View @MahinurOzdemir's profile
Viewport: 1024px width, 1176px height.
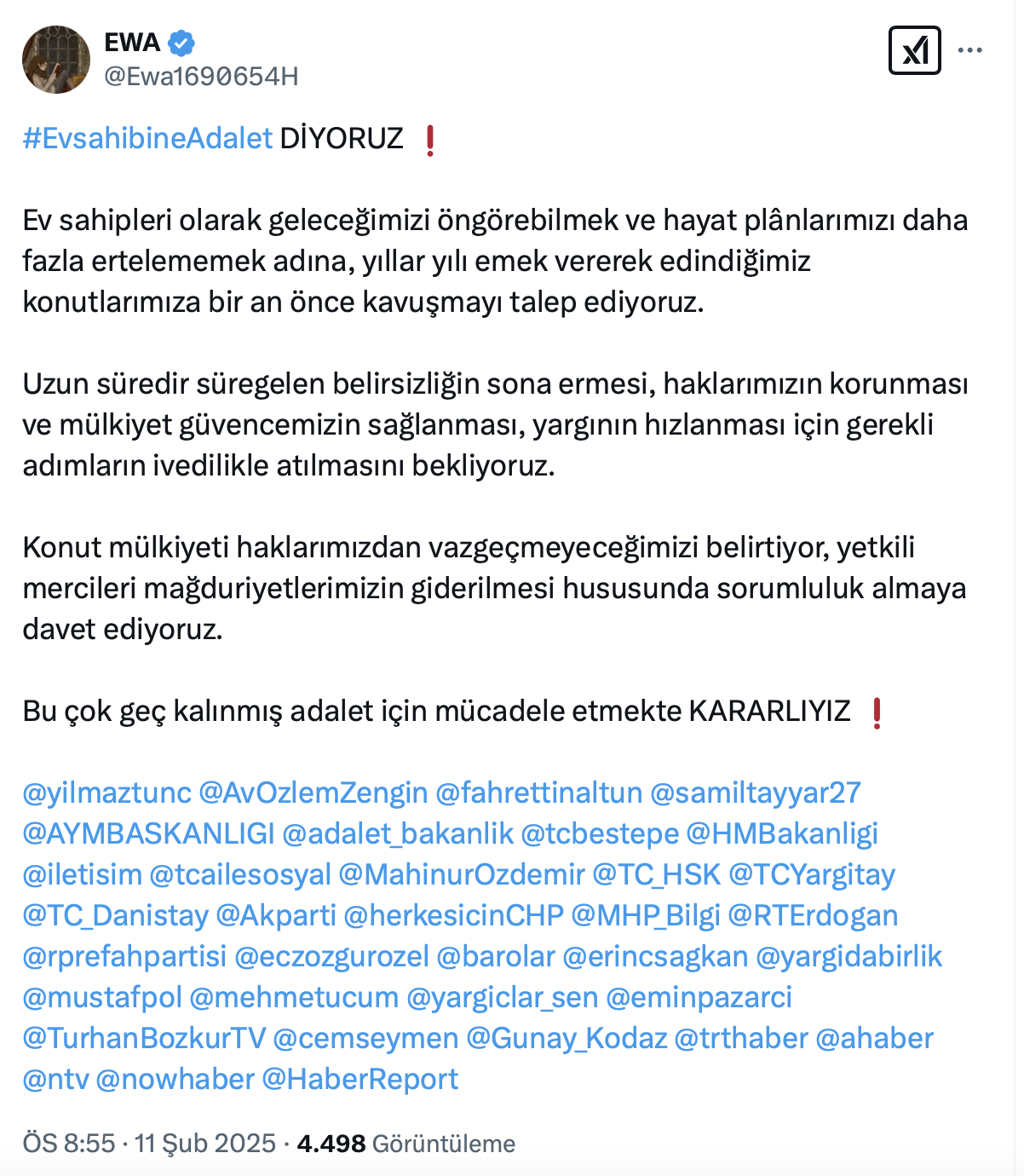[x=462, y=874]
